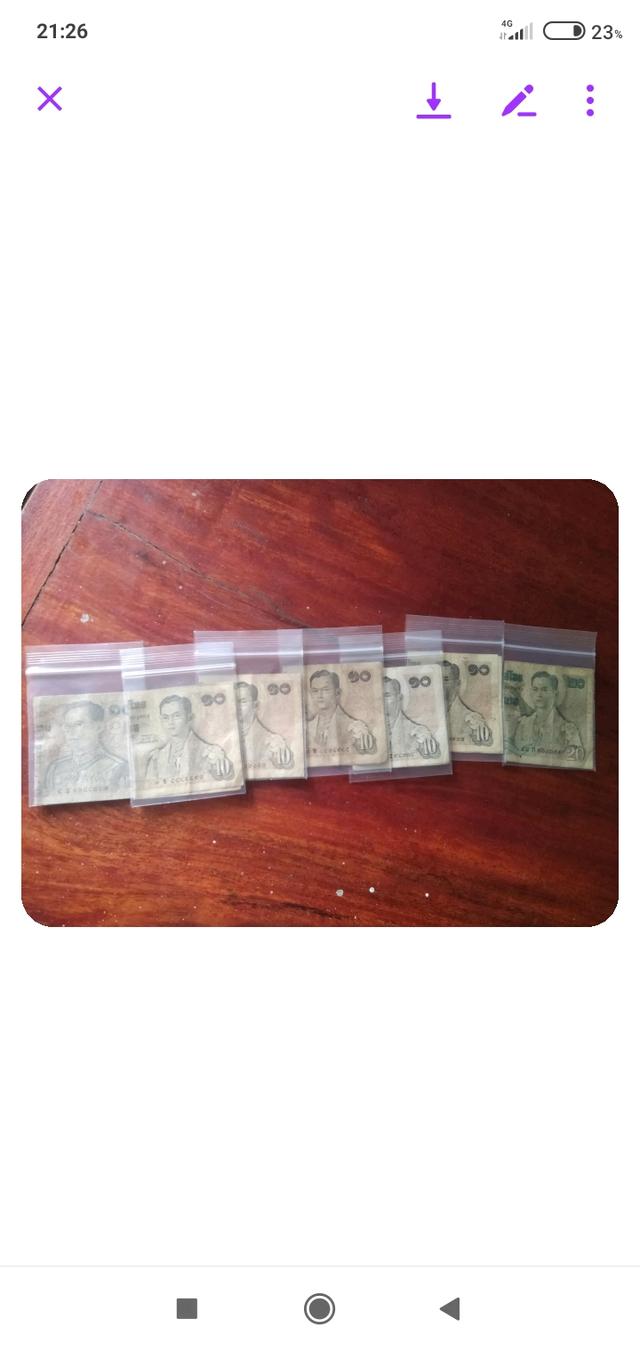Go to the home screen
Viewport: 640px width, 1351px height.
(x=319, y=1308)
